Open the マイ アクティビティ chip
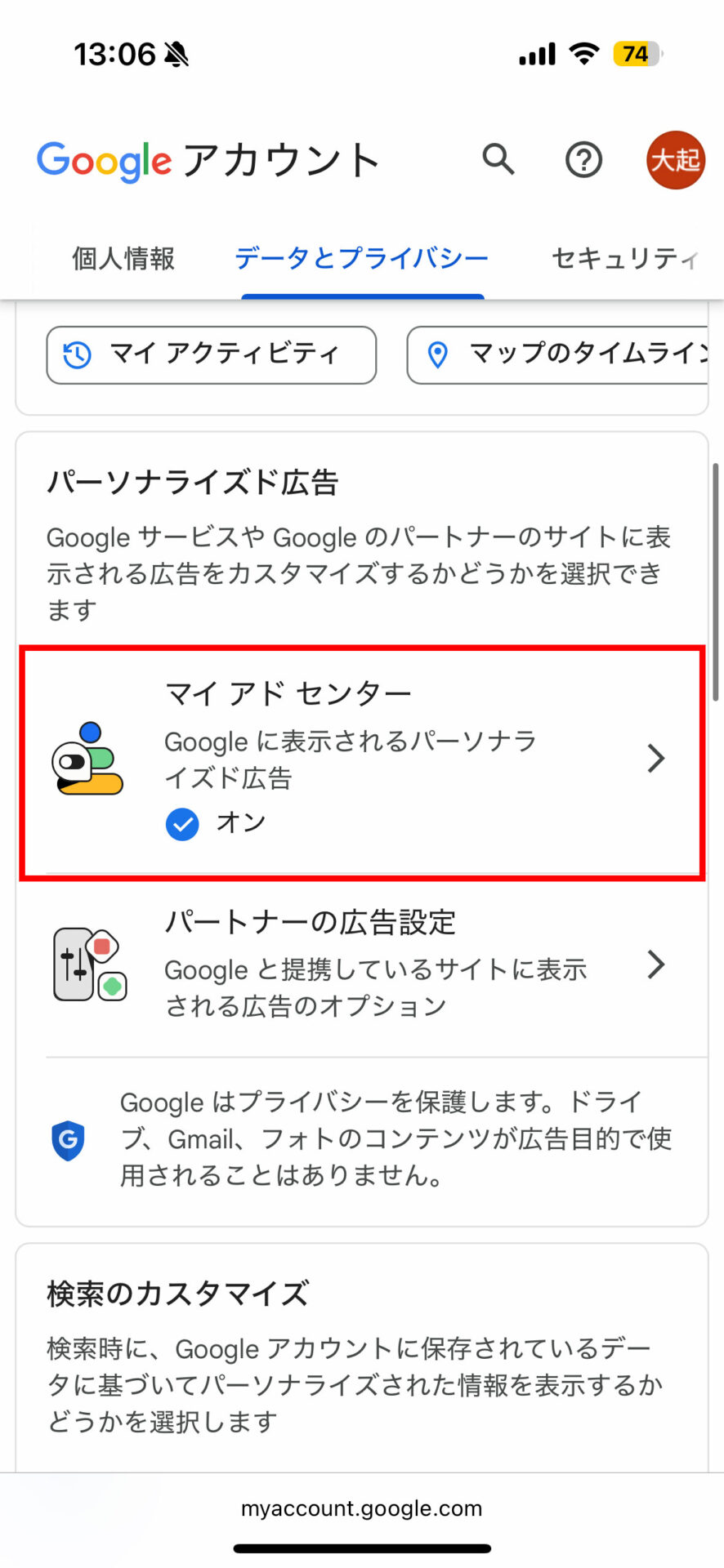Screen dimensions: 724x1568 pos(212,355)
